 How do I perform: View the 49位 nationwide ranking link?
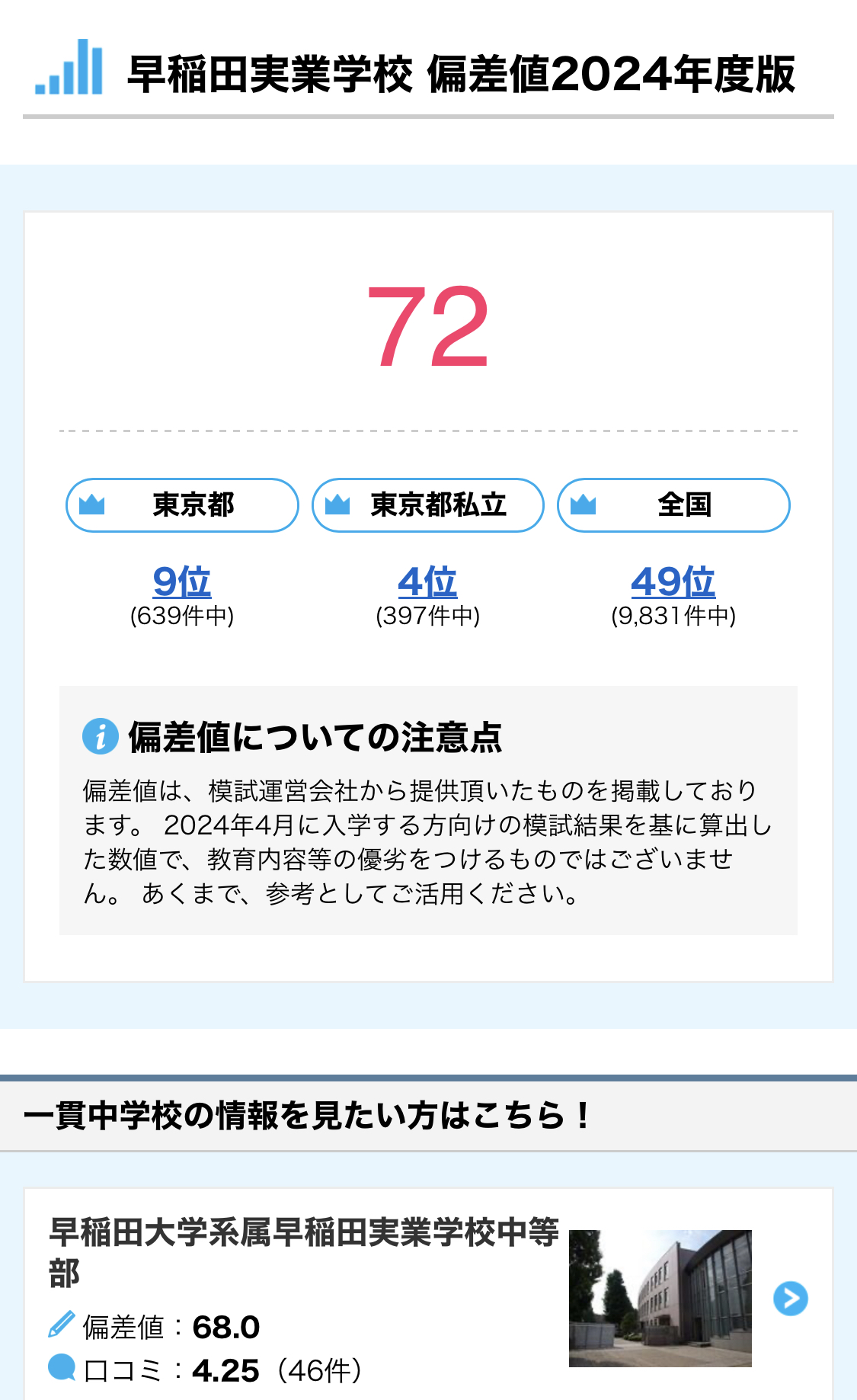673,582
